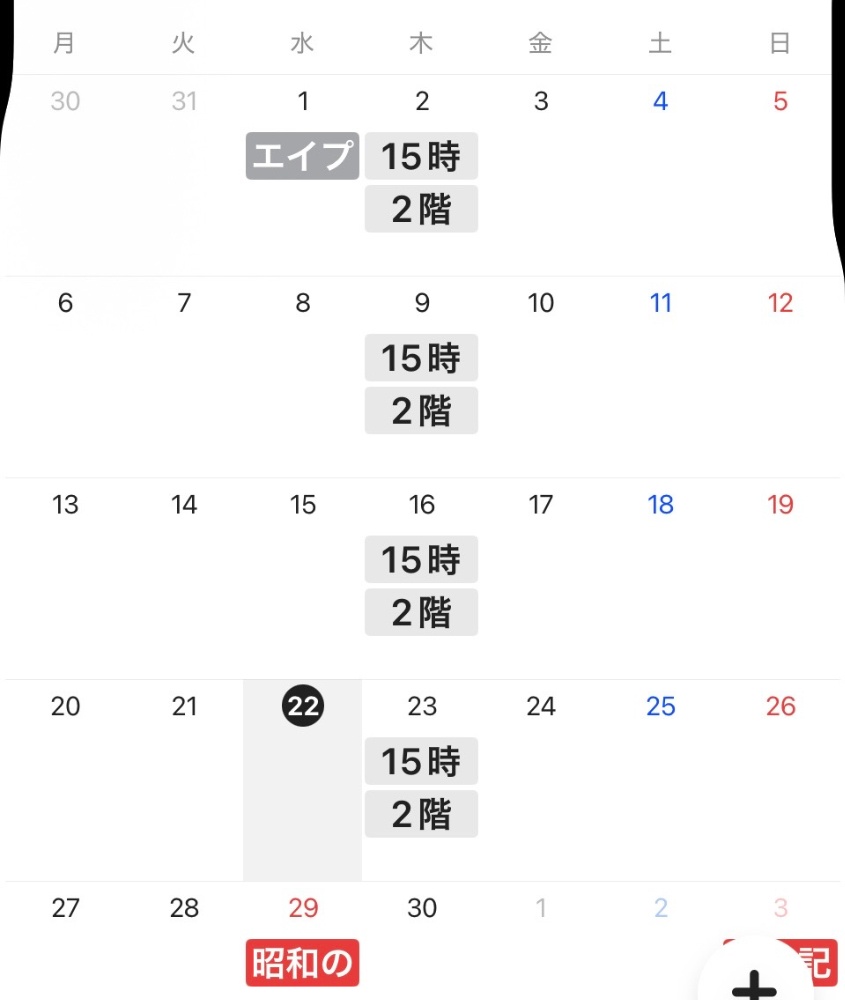845x1000 pixels.
Task: Open the 15時 event on the 16th
Action: click(421, 560)
